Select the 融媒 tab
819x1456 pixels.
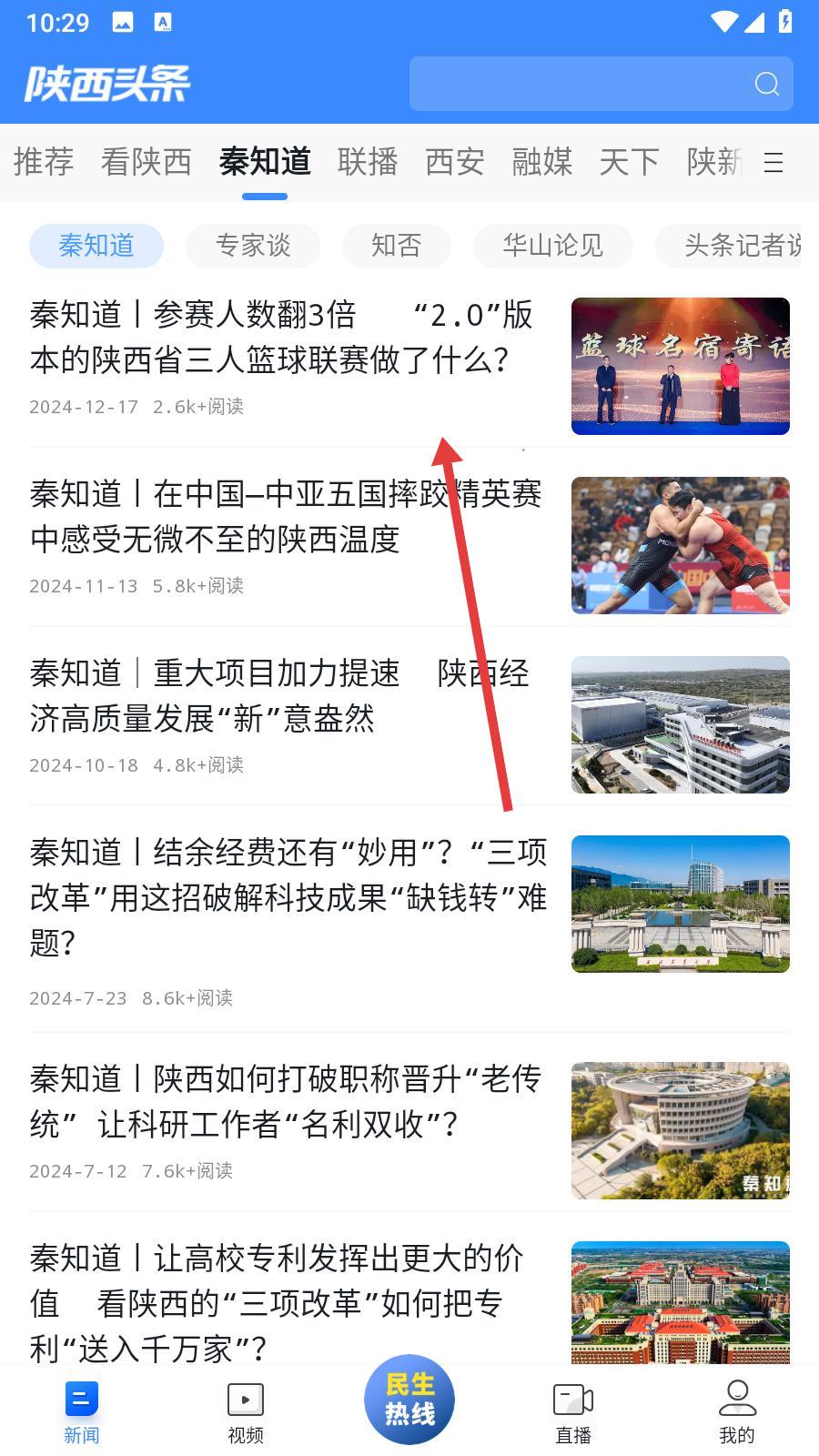point(542,162)
